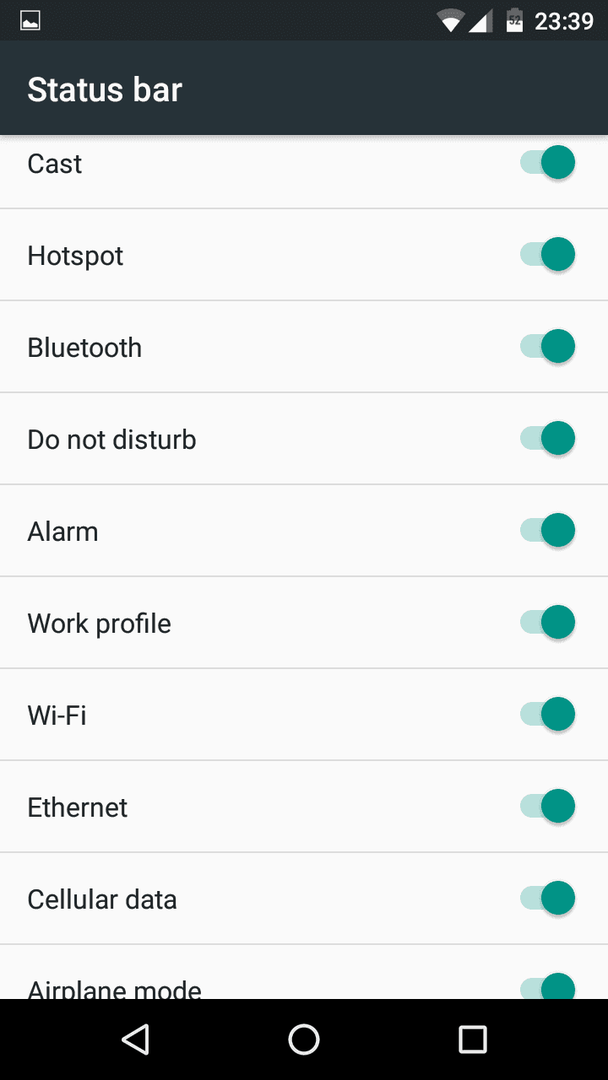Image resolution: width=608 pixels, height=1080 pixels.
Task: Turn off the Wi-Fi toggle
Action: [x=547, y=714]
